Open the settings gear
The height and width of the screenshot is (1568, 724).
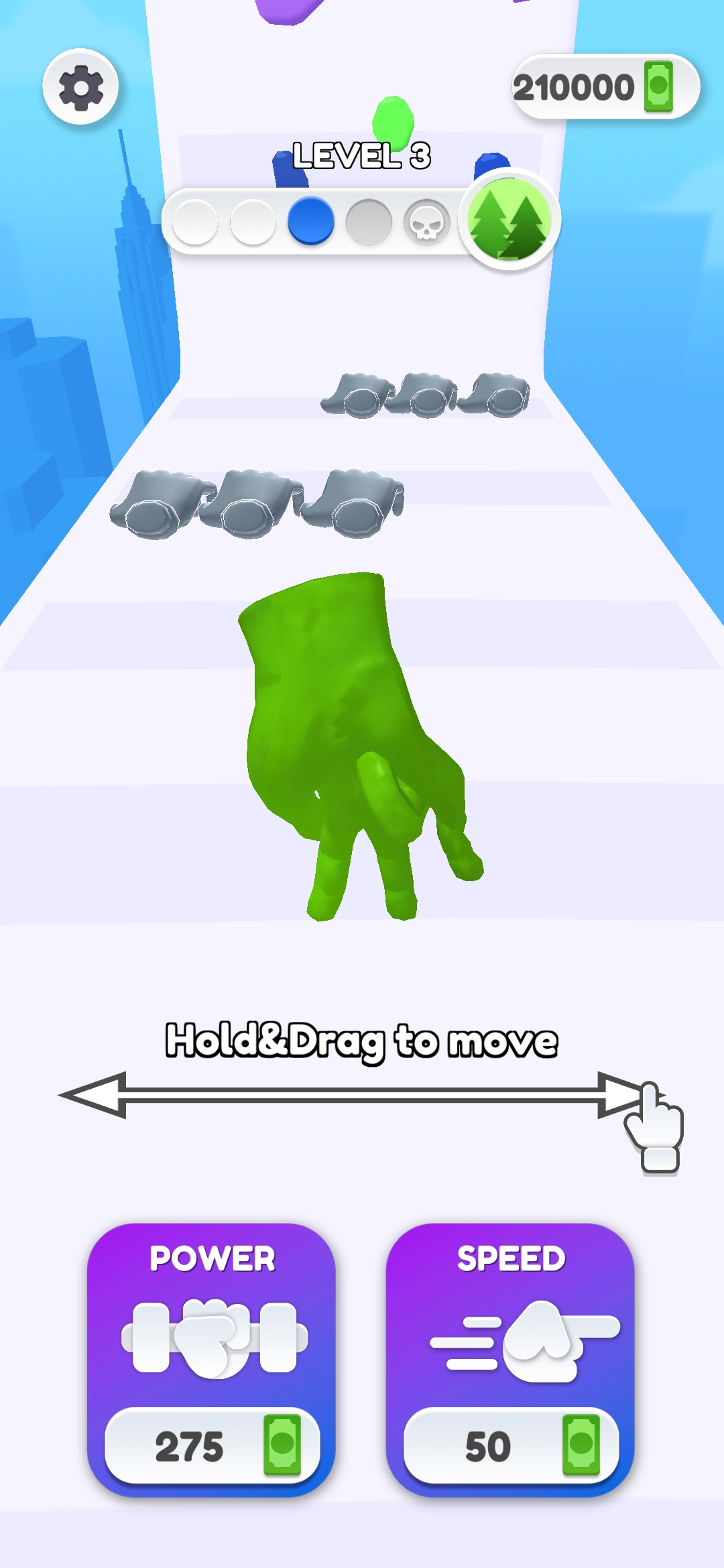click(x=81, y=87)
